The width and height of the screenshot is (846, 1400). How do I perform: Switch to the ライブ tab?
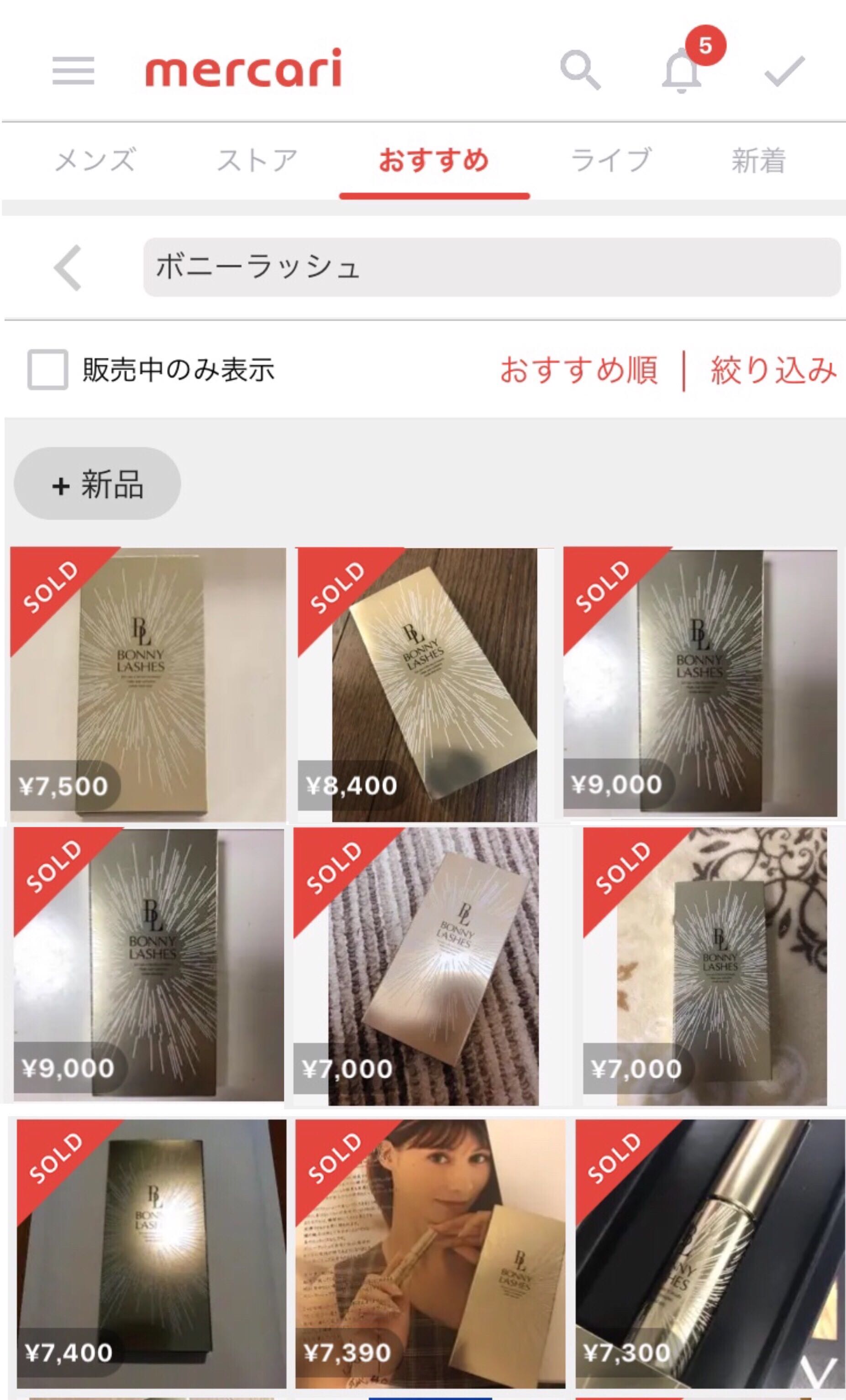[610, 160]
